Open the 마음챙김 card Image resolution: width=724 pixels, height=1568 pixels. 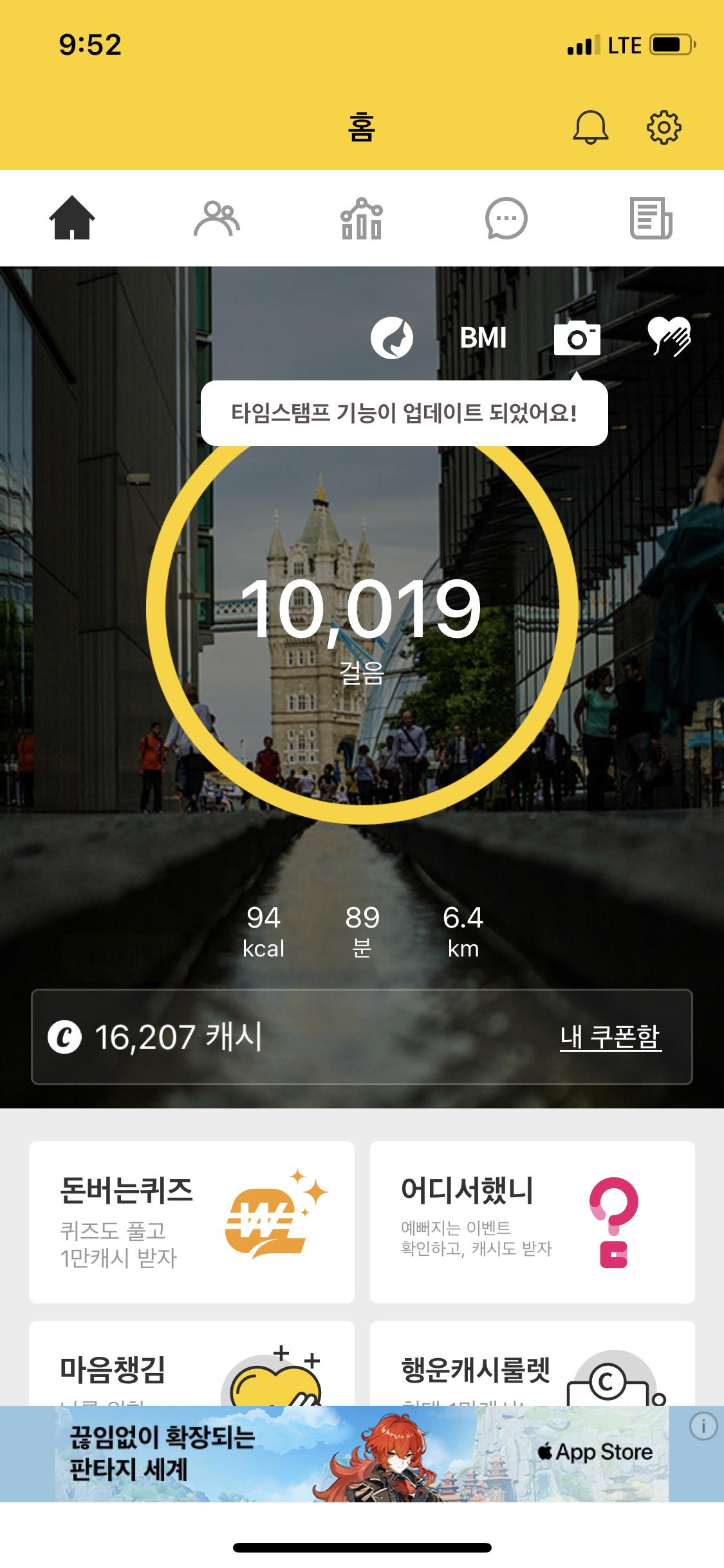191,1366
